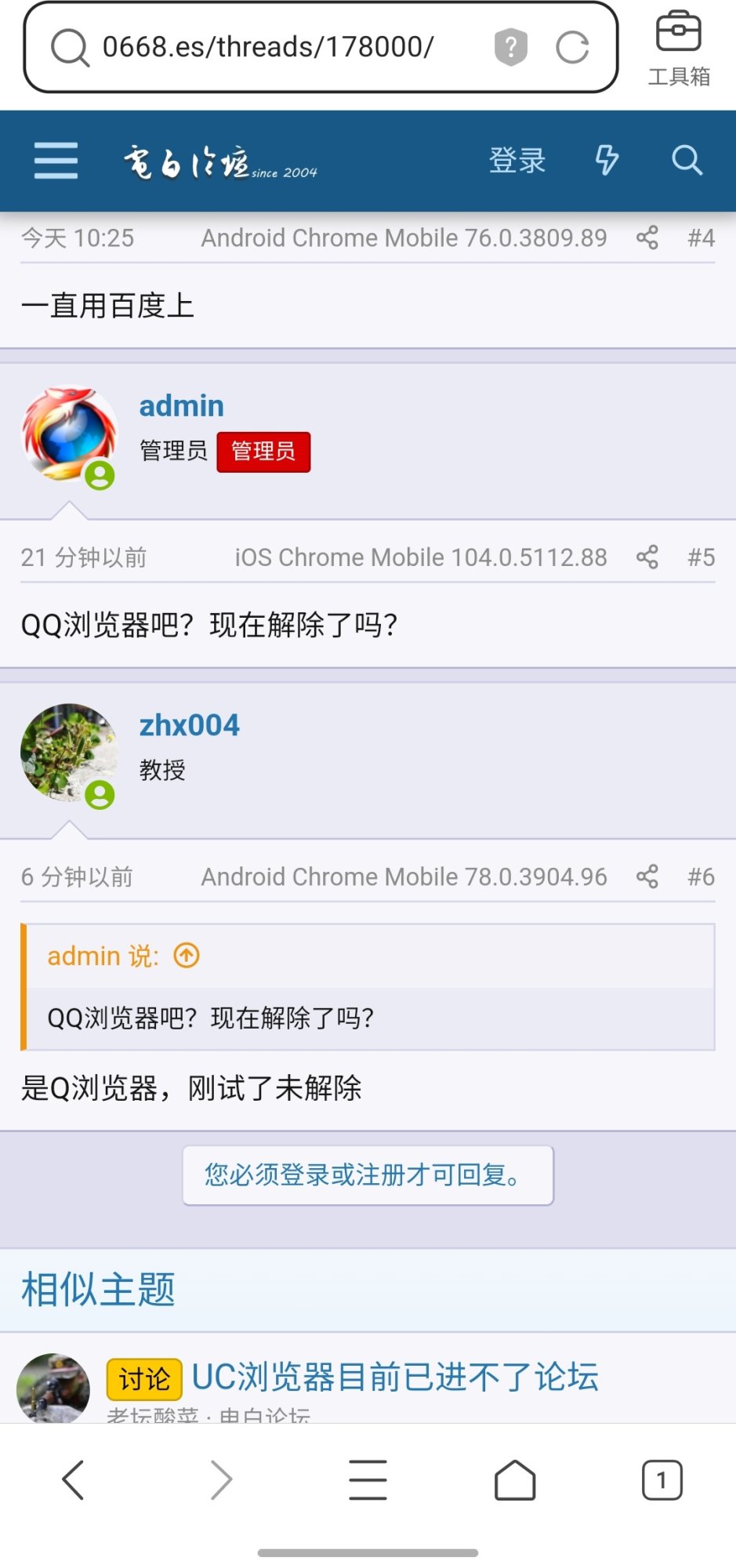Jump to admin's quoted original post
This screenshot has width=736, height=1568.
[187, 956]
